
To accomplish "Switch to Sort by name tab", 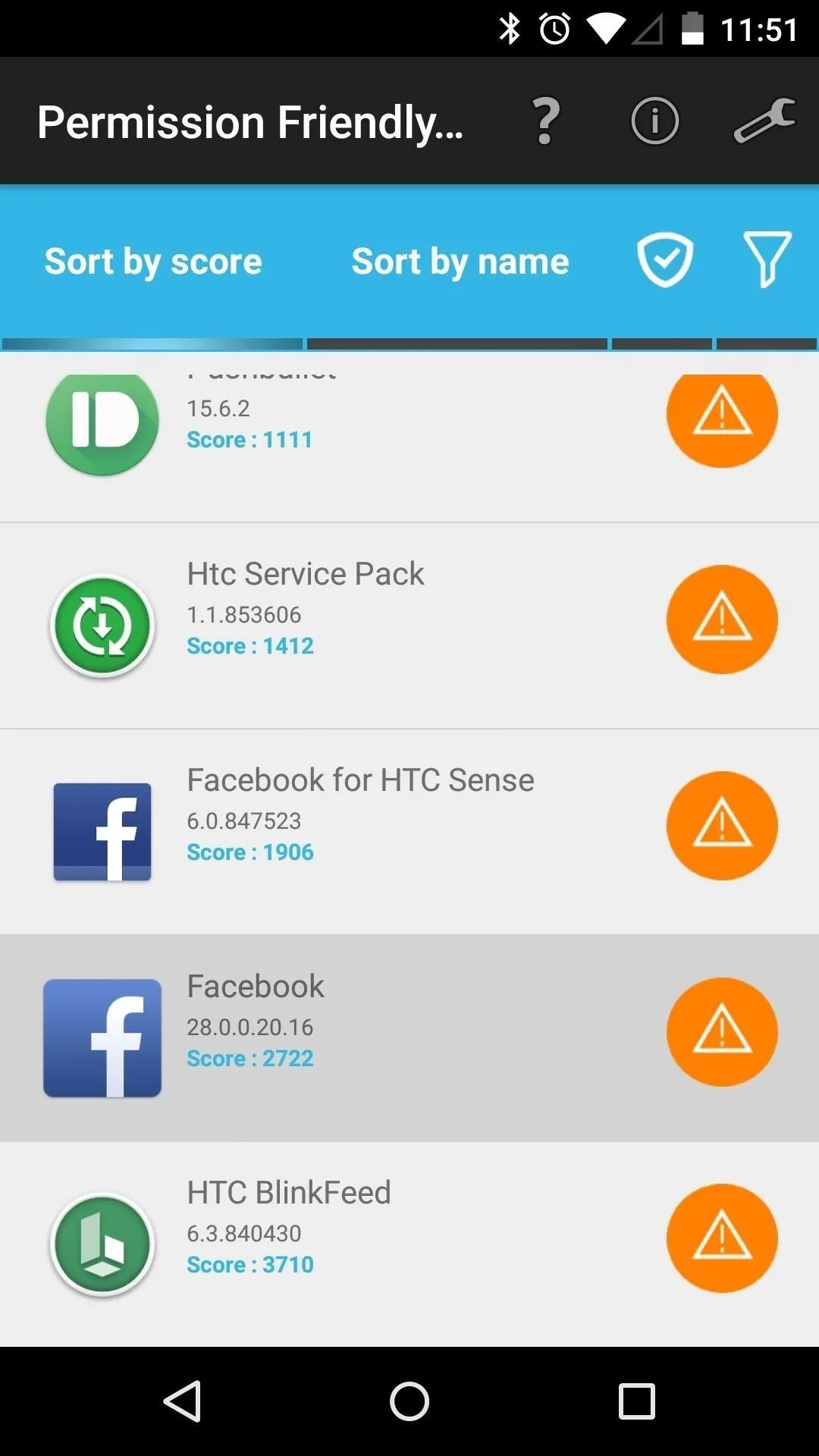I will click(460, 262).
